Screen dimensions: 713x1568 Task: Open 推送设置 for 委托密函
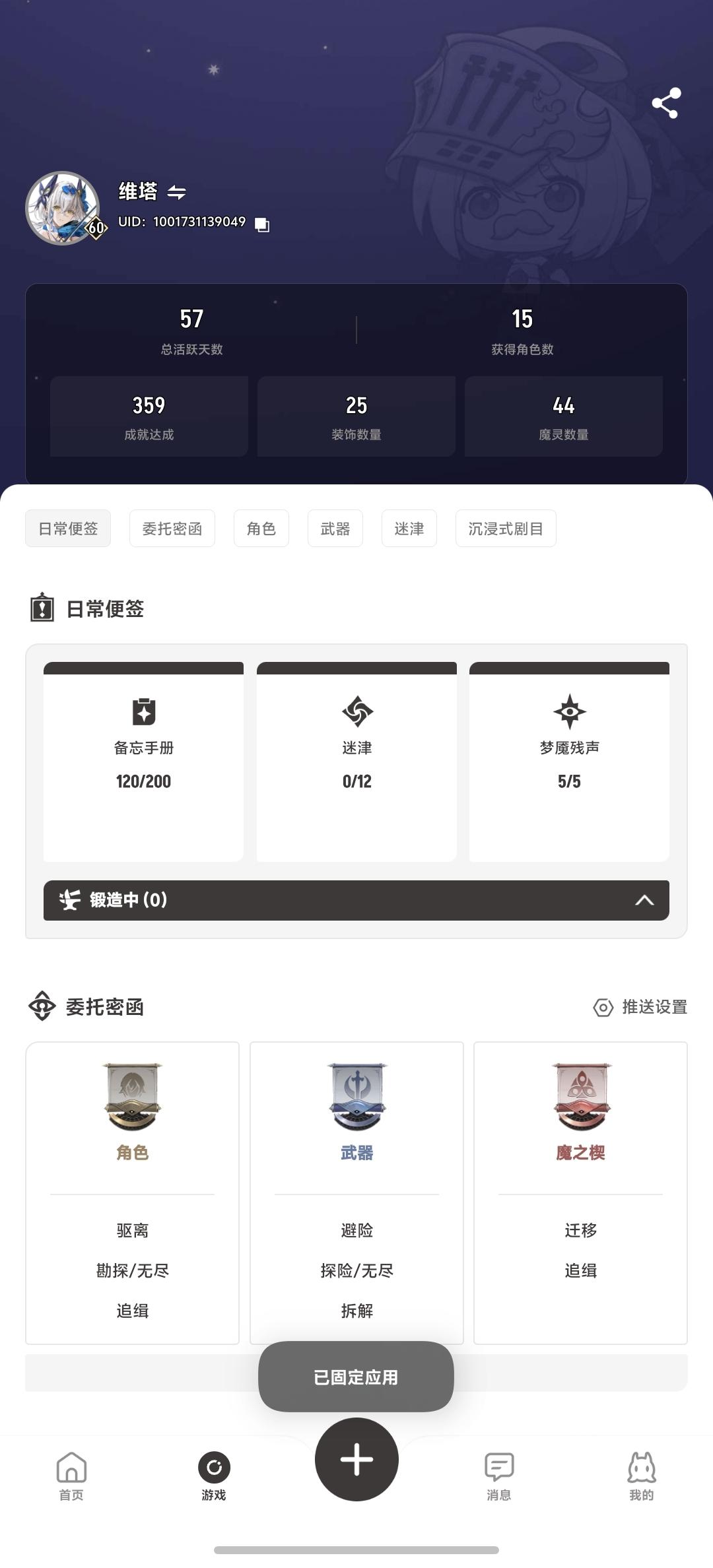640,1007
